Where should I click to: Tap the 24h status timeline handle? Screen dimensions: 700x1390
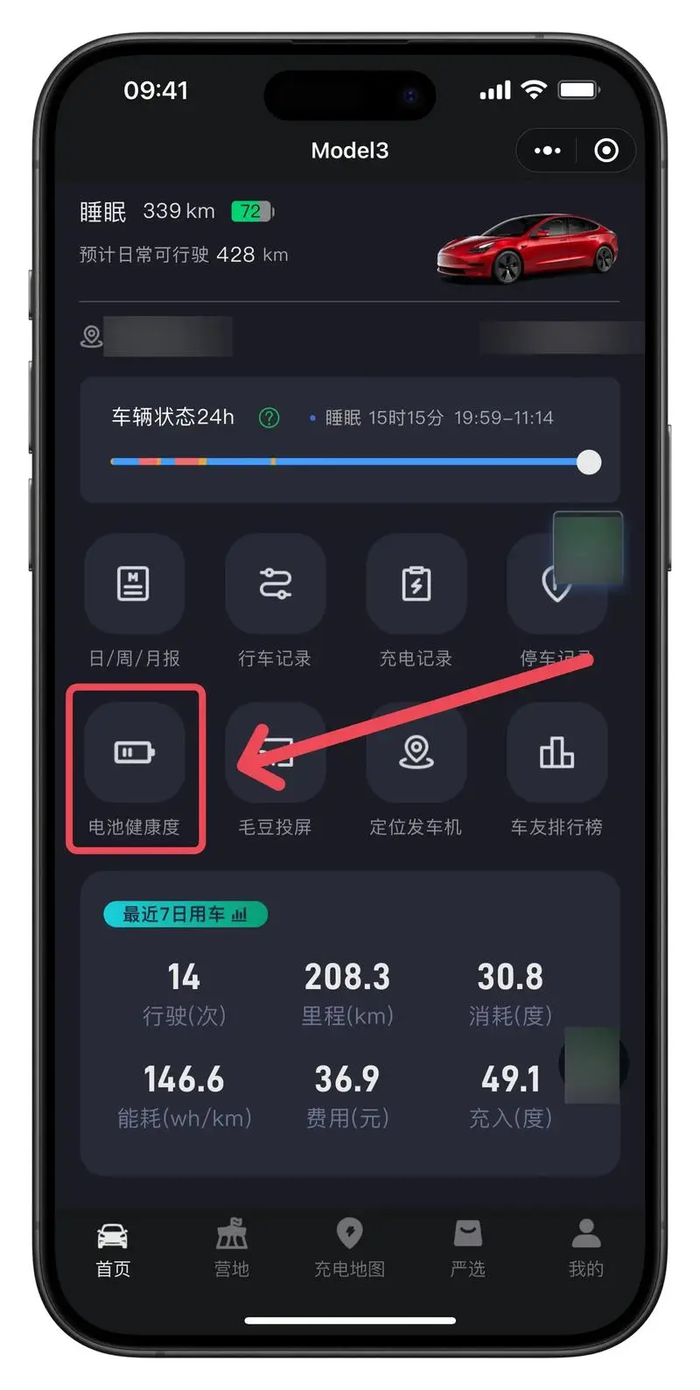click(589, 462)
